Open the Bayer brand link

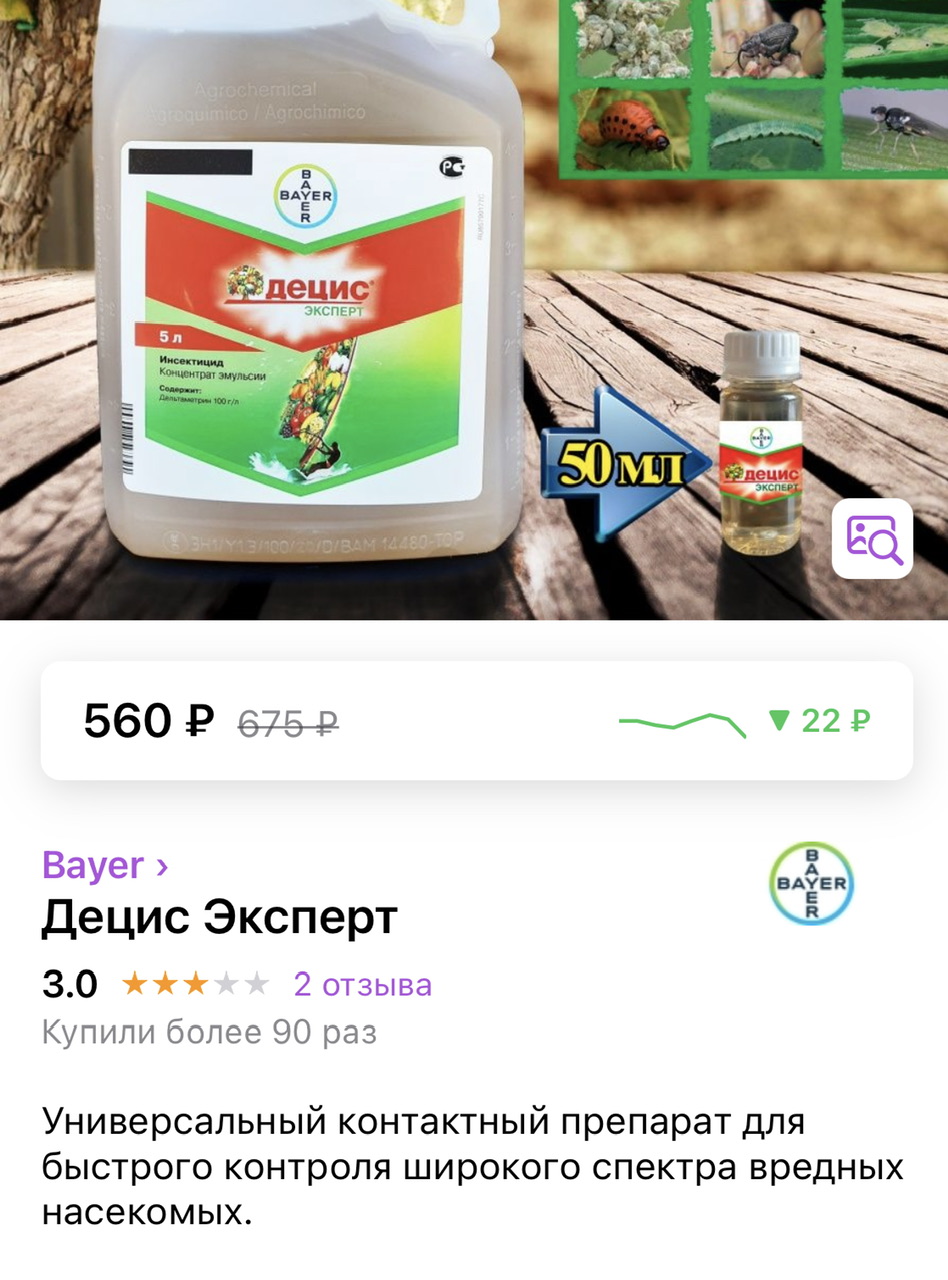coord(104,865)
